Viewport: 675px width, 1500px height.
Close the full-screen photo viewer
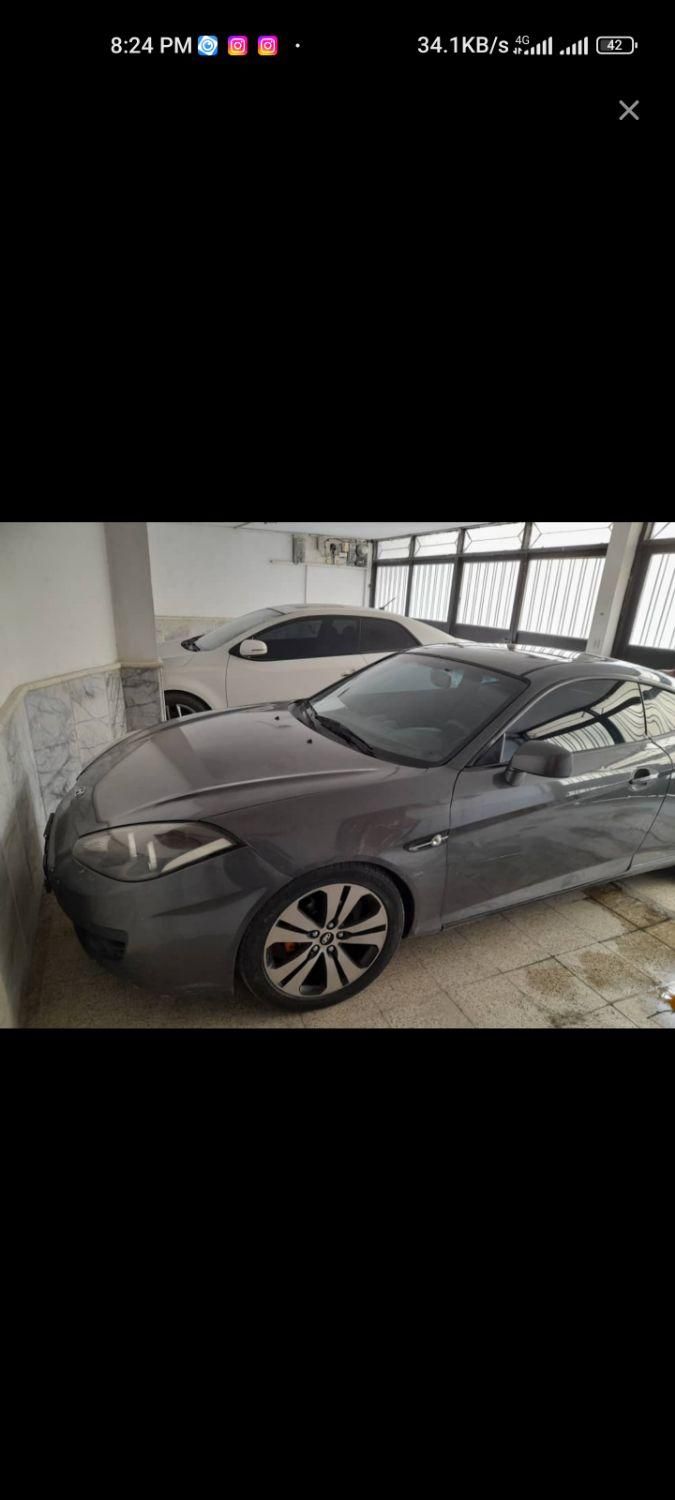(x=628, y=110)
